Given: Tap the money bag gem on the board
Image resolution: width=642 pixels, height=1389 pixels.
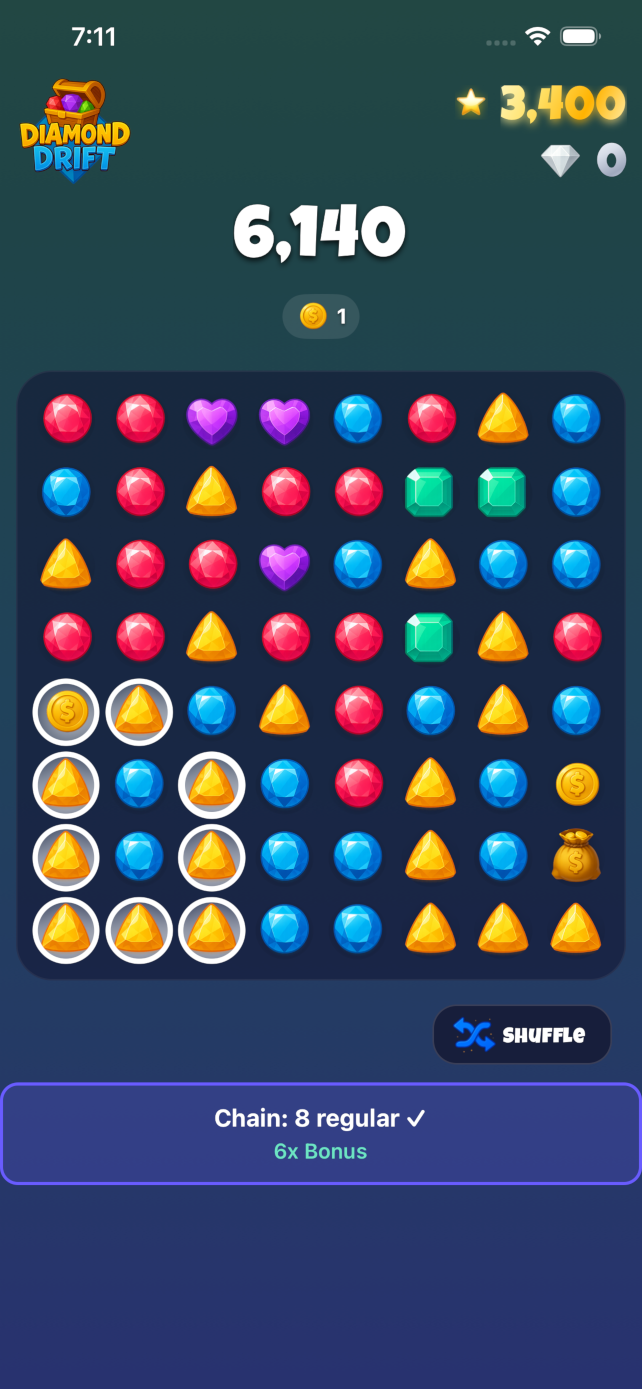Looking at the screenshot, I should point(576,856).
